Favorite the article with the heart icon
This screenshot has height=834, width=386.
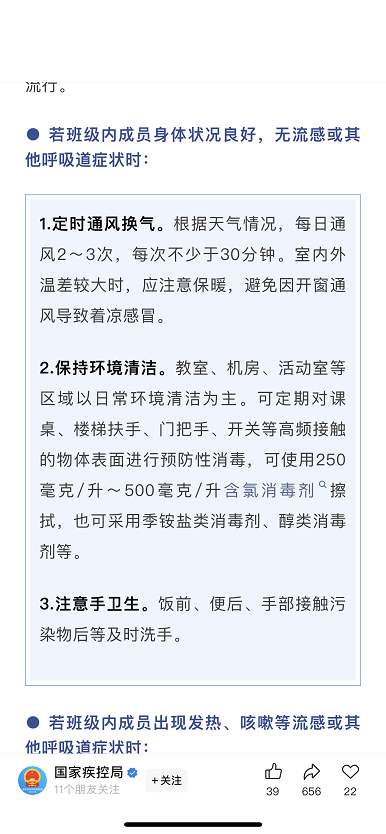(350, 771)
